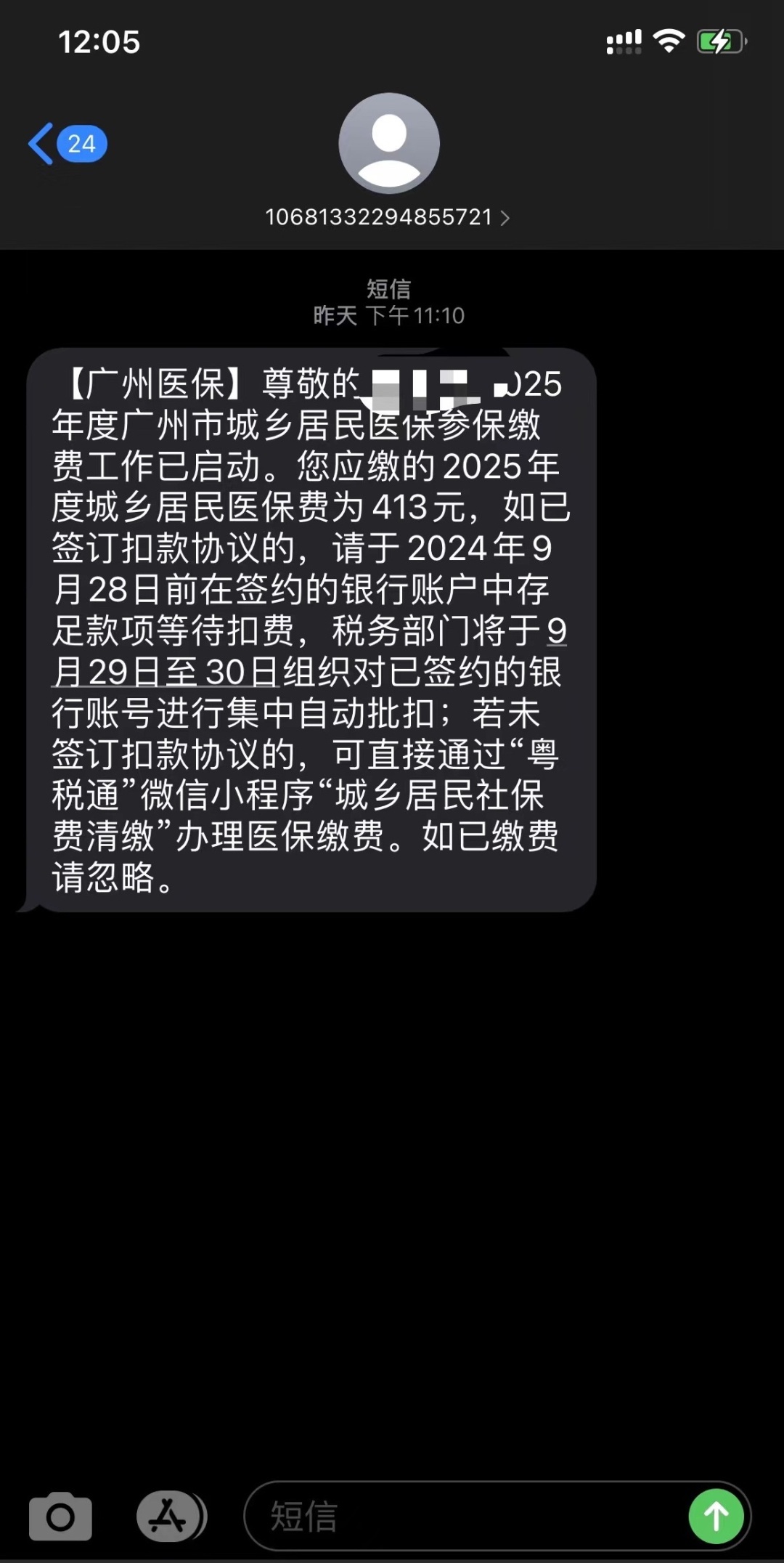This screenshot has width=784, height=1563.
Task: Focus the 短信 message input field
Action: pyautogui.click(x=465, y=1517)
